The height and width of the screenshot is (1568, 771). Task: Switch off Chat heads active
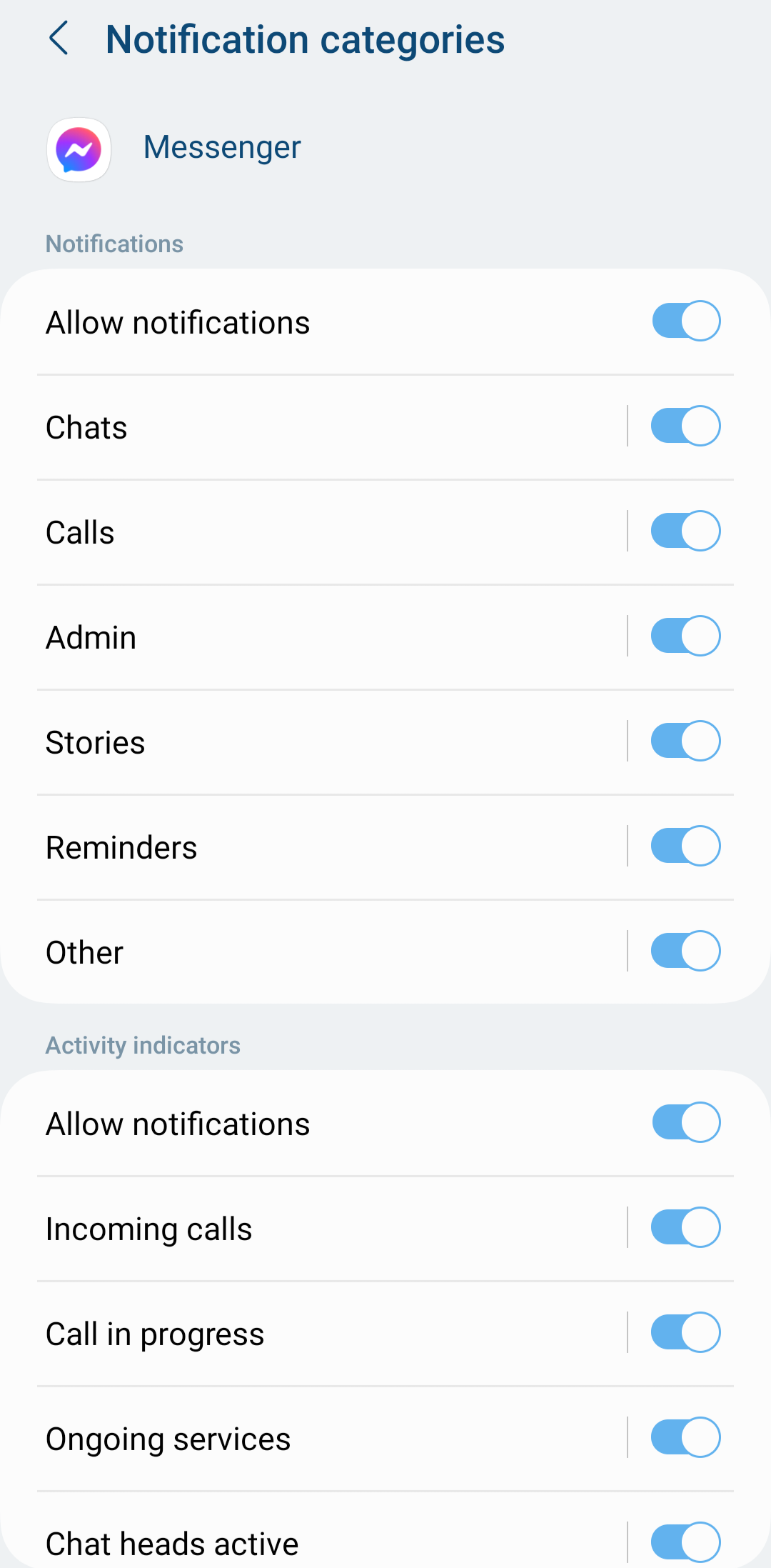point(685,1542)
